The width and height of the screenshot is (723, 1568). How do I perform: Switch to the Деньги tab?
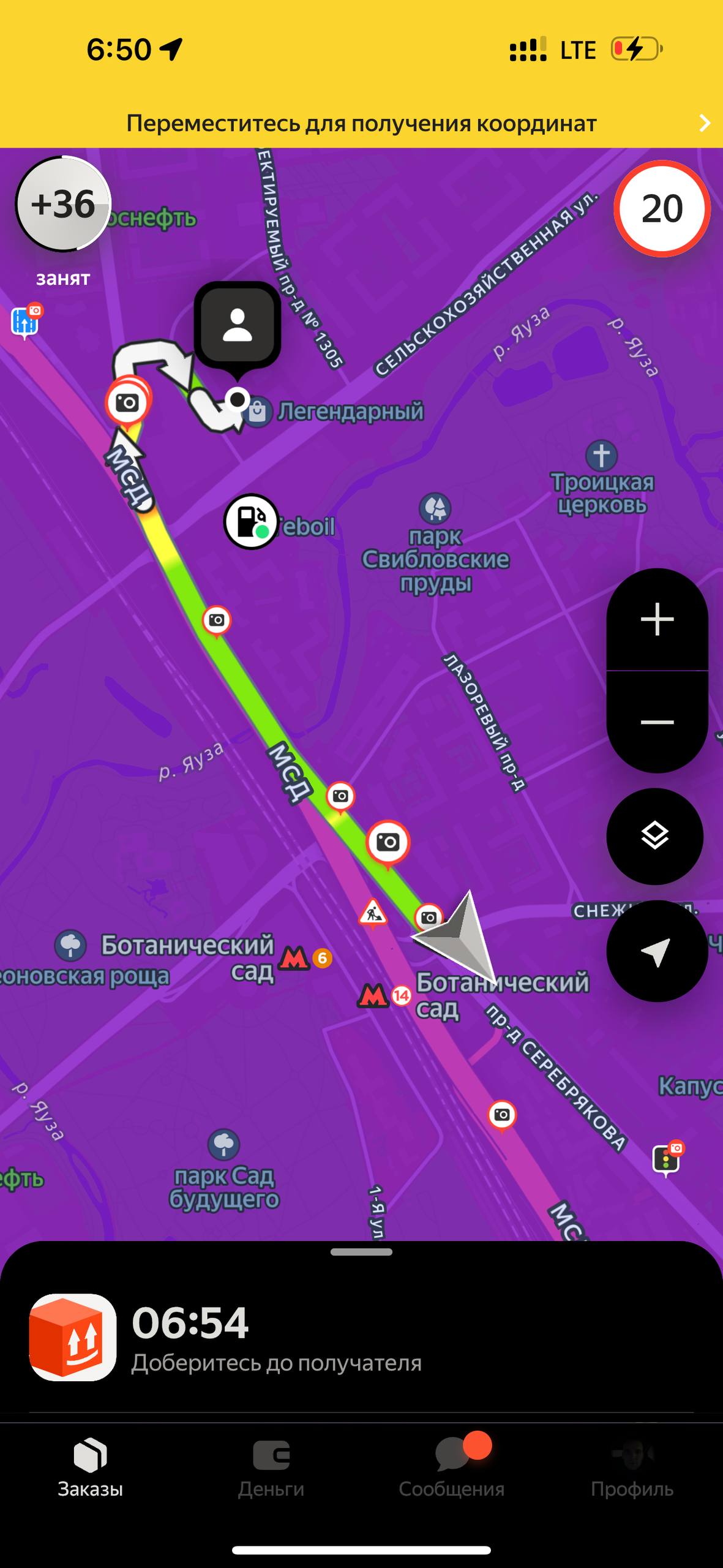271,1469
